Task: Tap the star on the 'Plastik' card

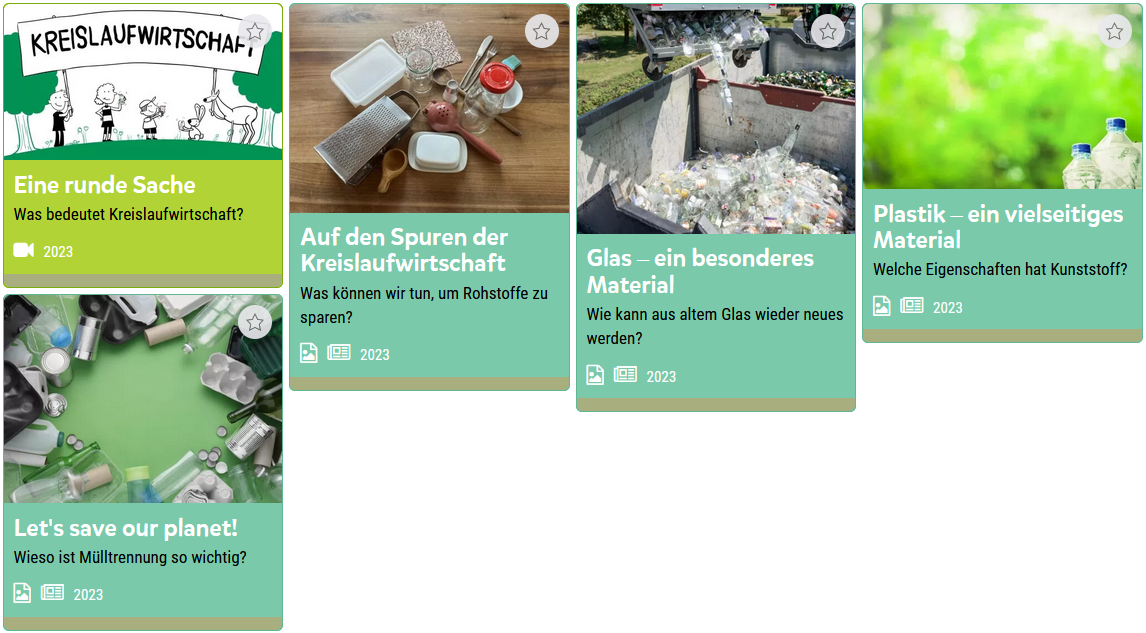Action: coord(1115,31)
